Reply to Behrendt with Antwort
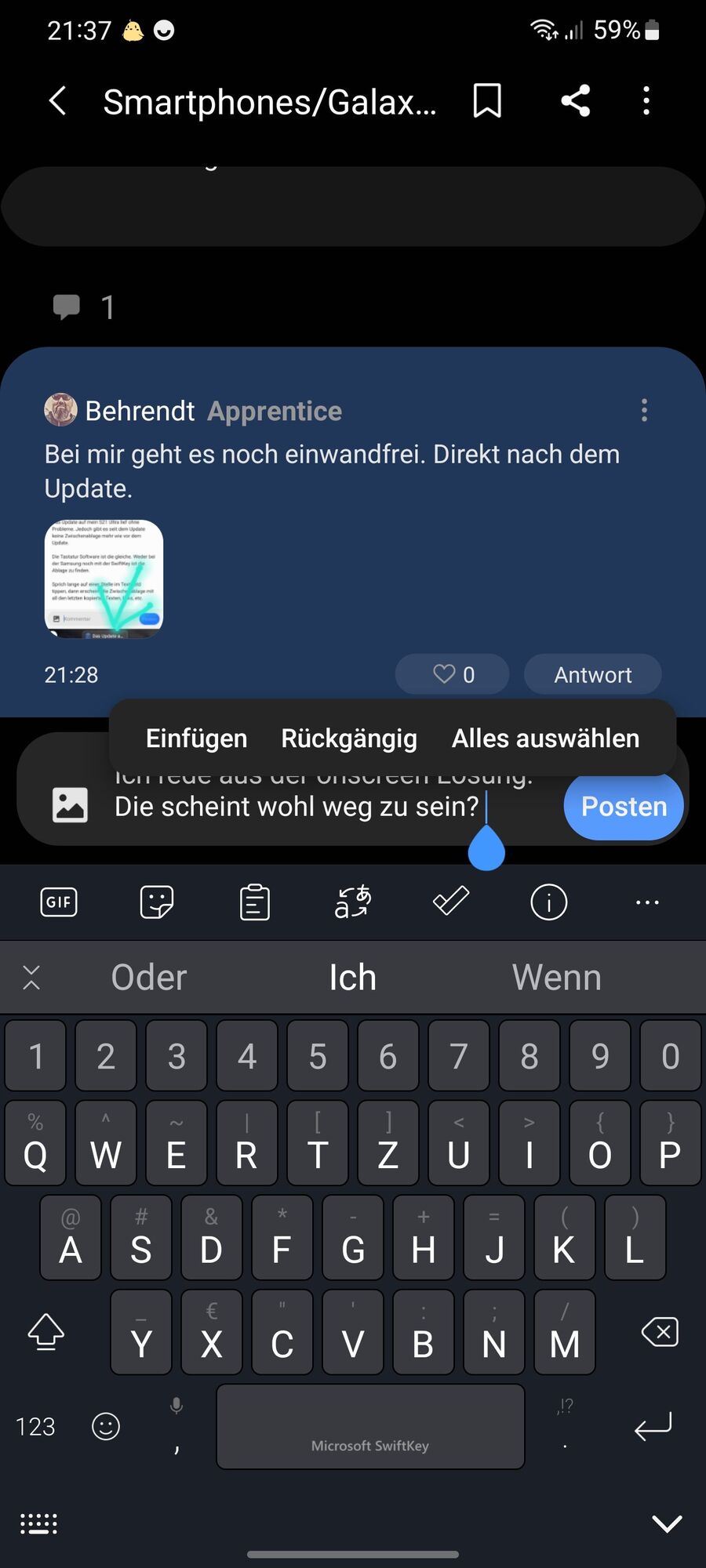The width and height of the screenshot is (706, 1568). (x=592, y=674)
